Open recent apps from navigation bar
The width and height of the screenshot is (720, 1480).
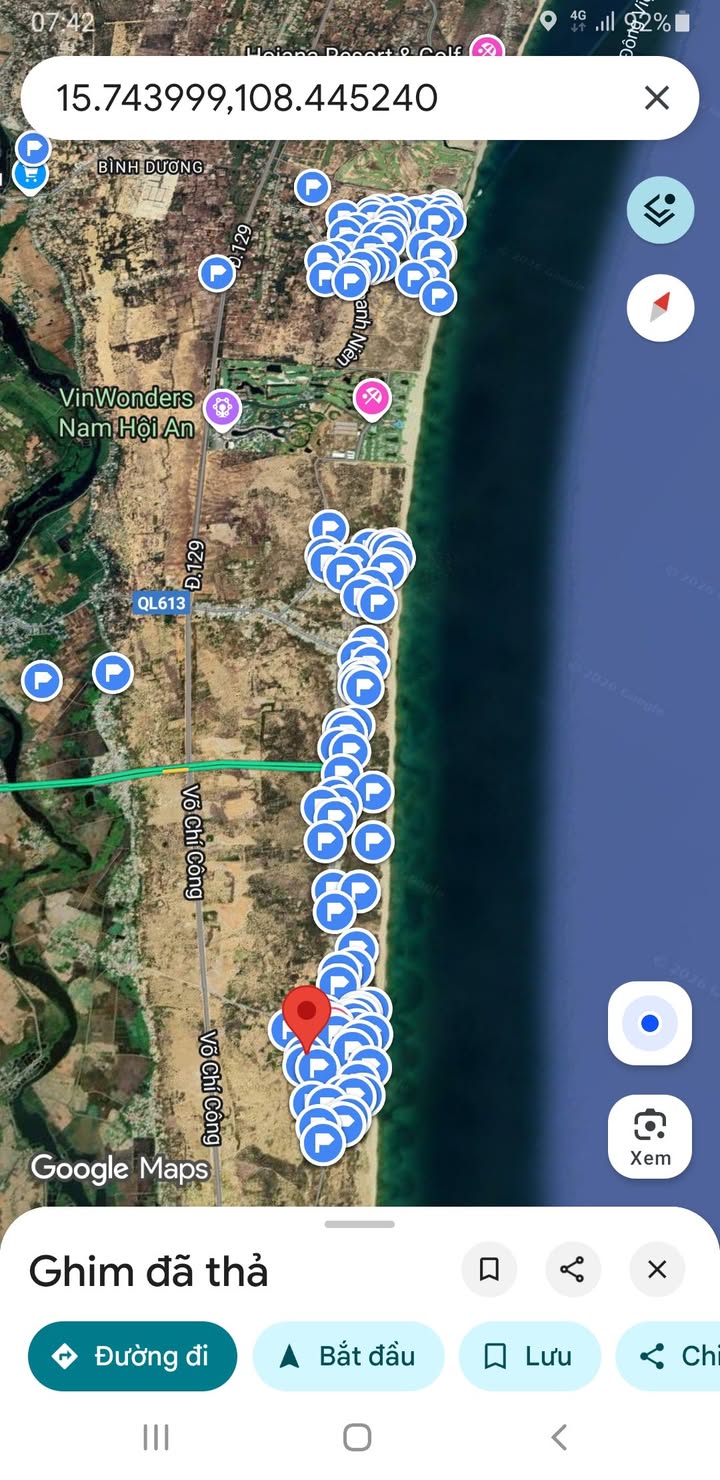pyautogui.click(x=156, y=1438)
